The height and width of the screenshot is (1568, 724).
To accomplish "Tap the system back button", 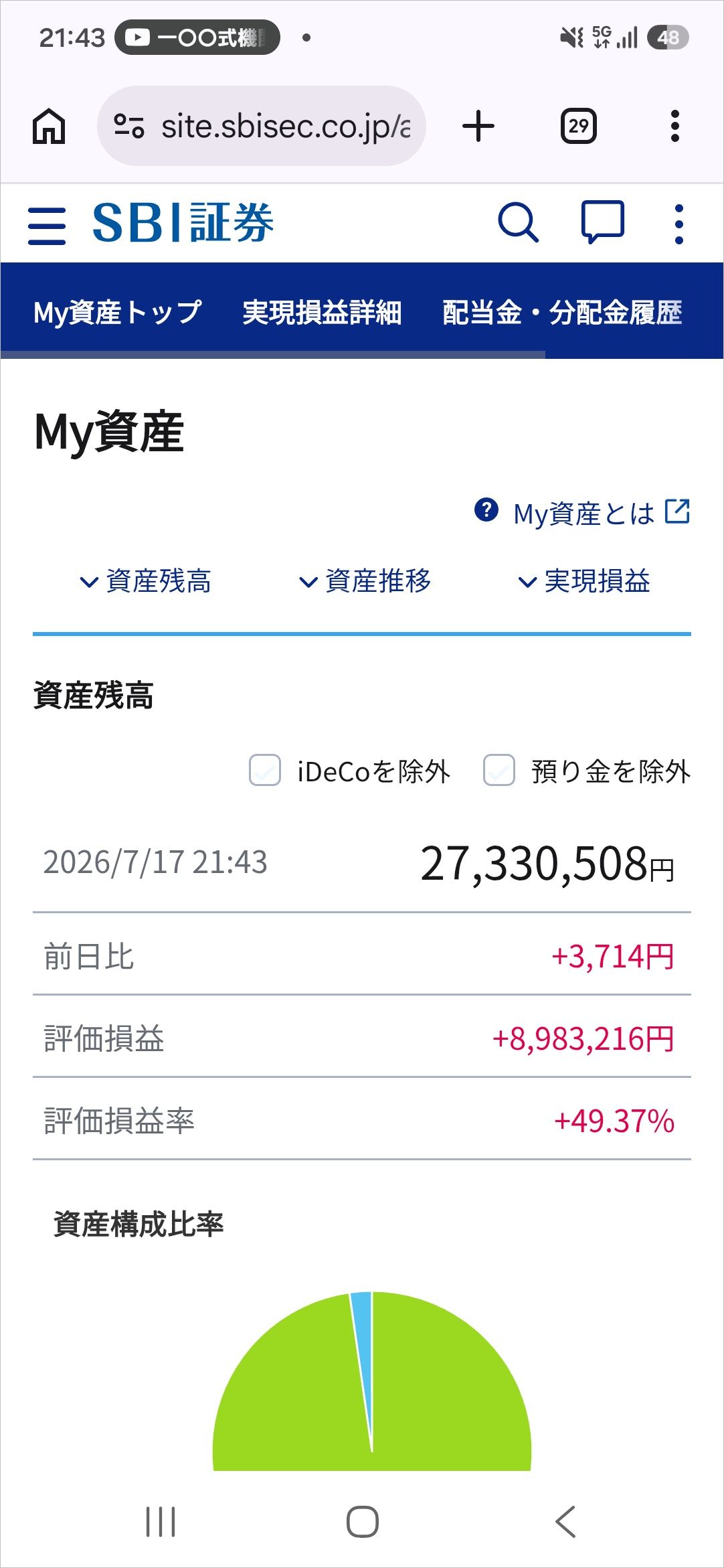I will (565, 1522).
